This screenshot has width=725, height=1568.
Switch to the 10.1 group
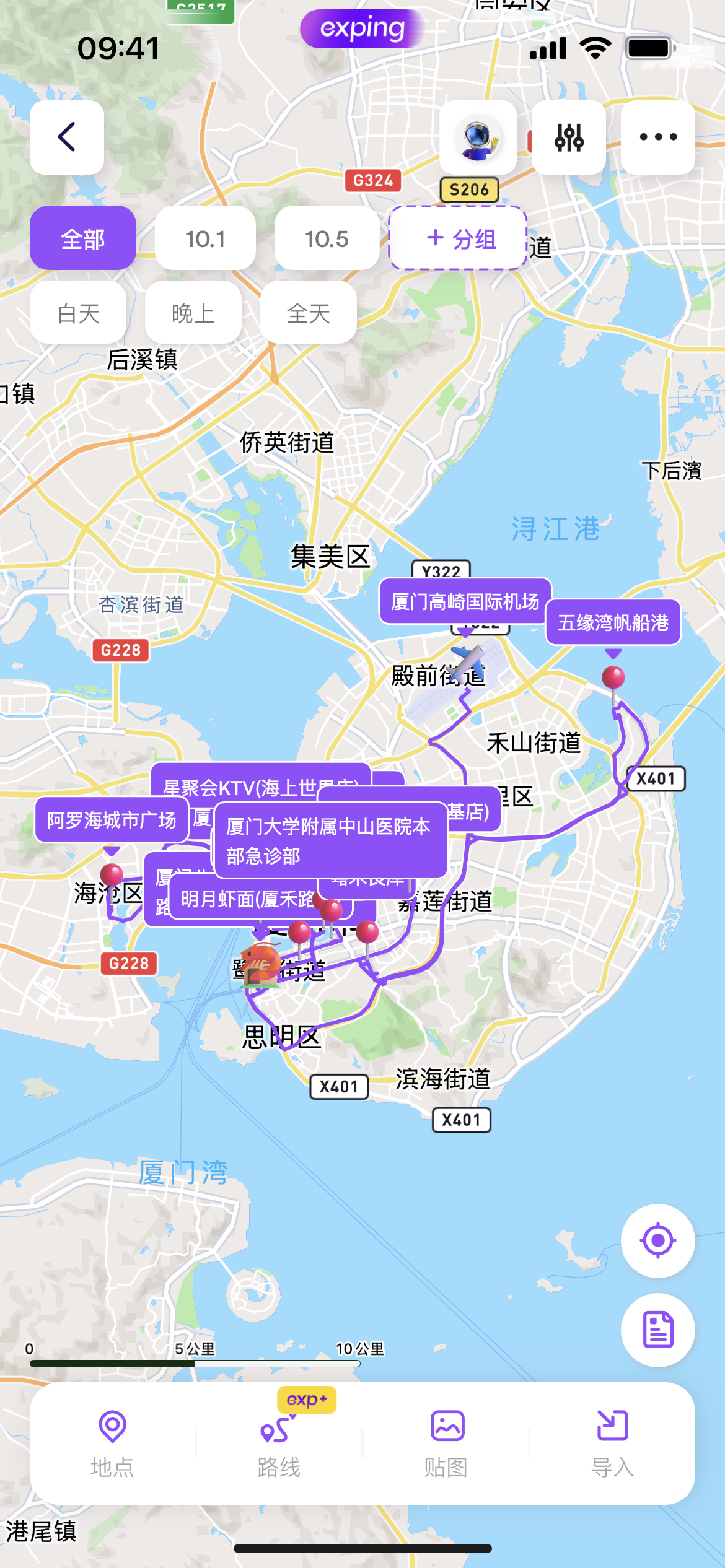pos(205,238)
